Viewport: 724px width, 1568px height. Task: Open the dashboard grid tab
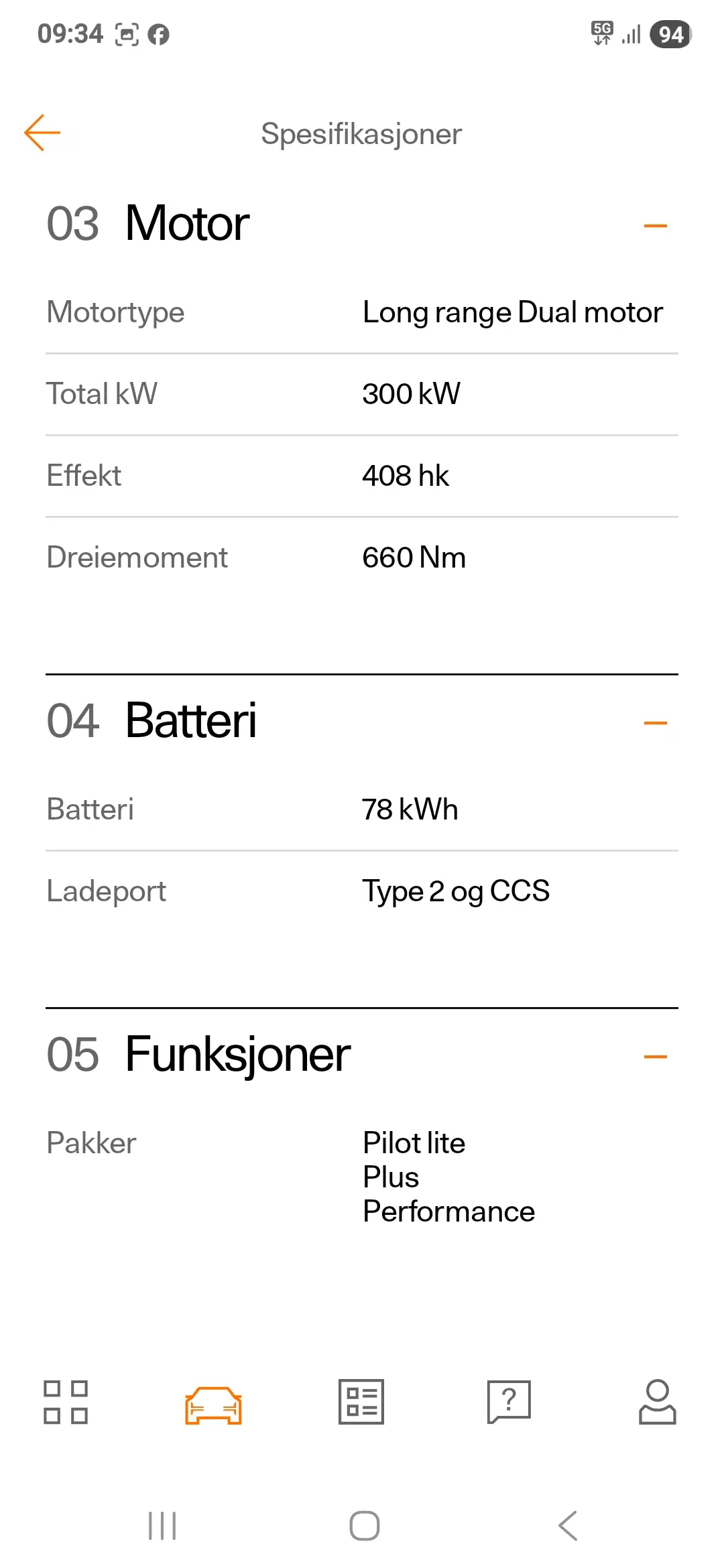(x=66, y=1402)
